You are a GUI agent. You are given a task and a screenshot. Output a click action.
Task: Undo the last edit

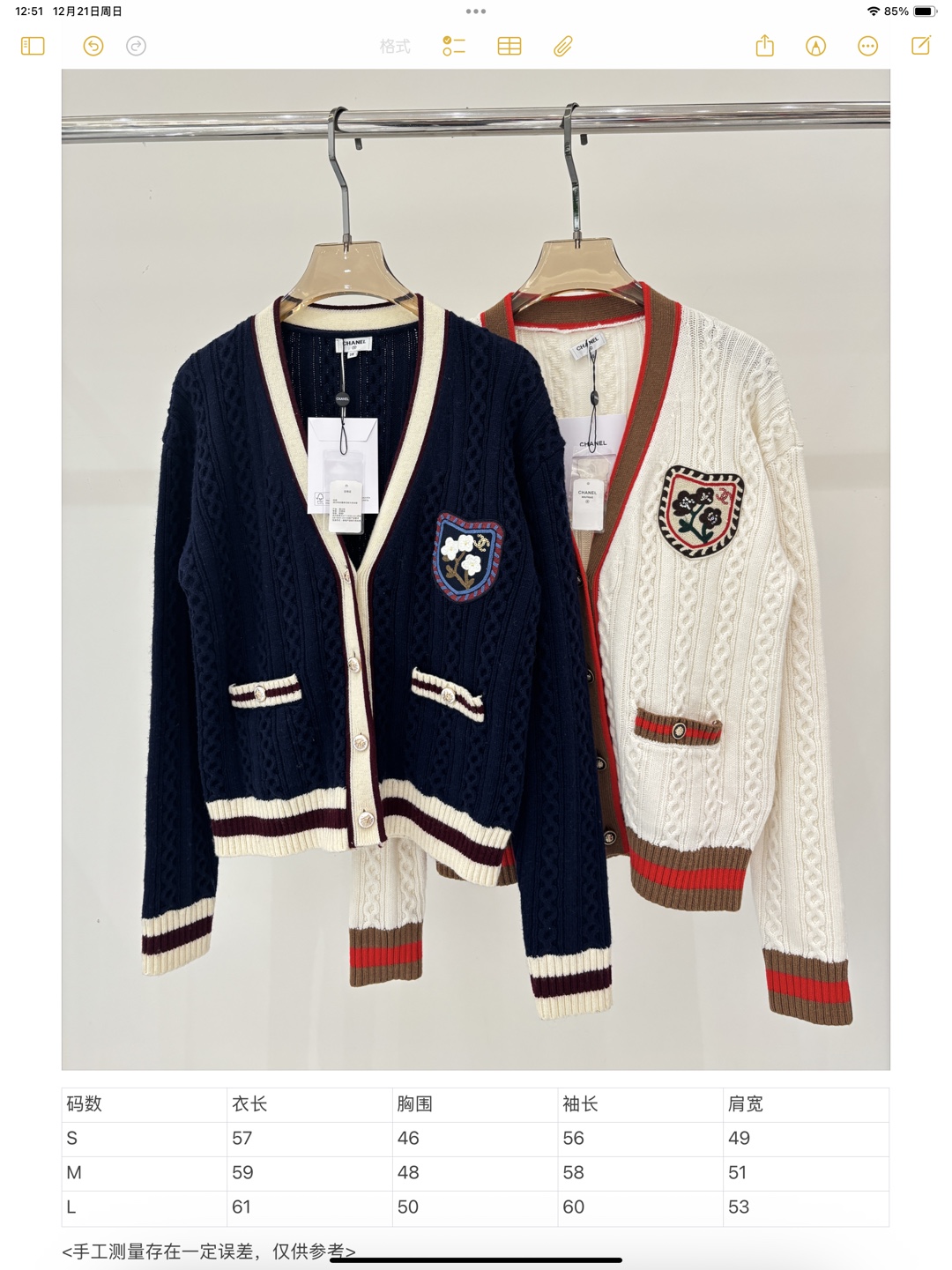[93, 46]
